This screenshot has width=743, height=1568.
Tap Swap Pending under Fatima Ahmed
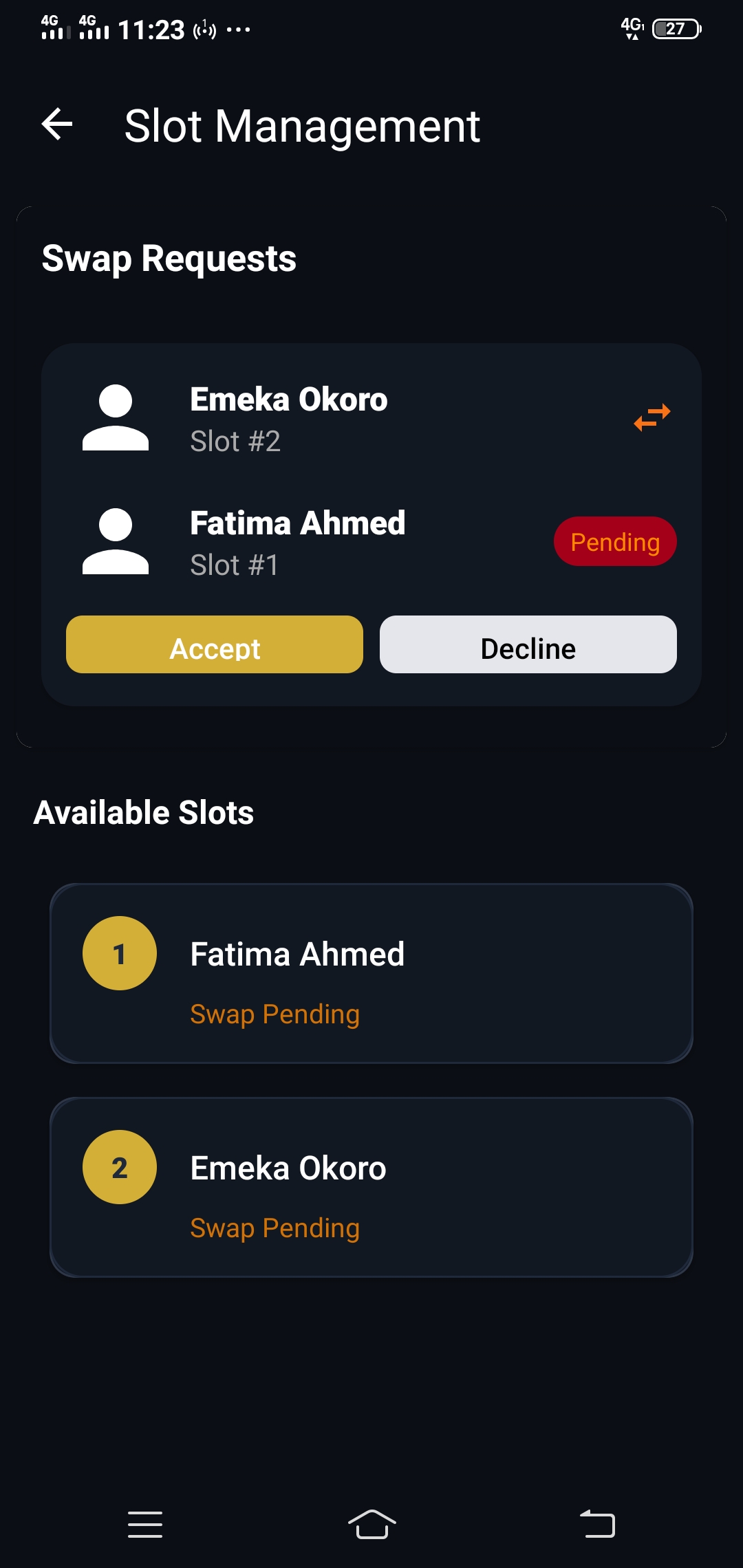coord(274,1014)
